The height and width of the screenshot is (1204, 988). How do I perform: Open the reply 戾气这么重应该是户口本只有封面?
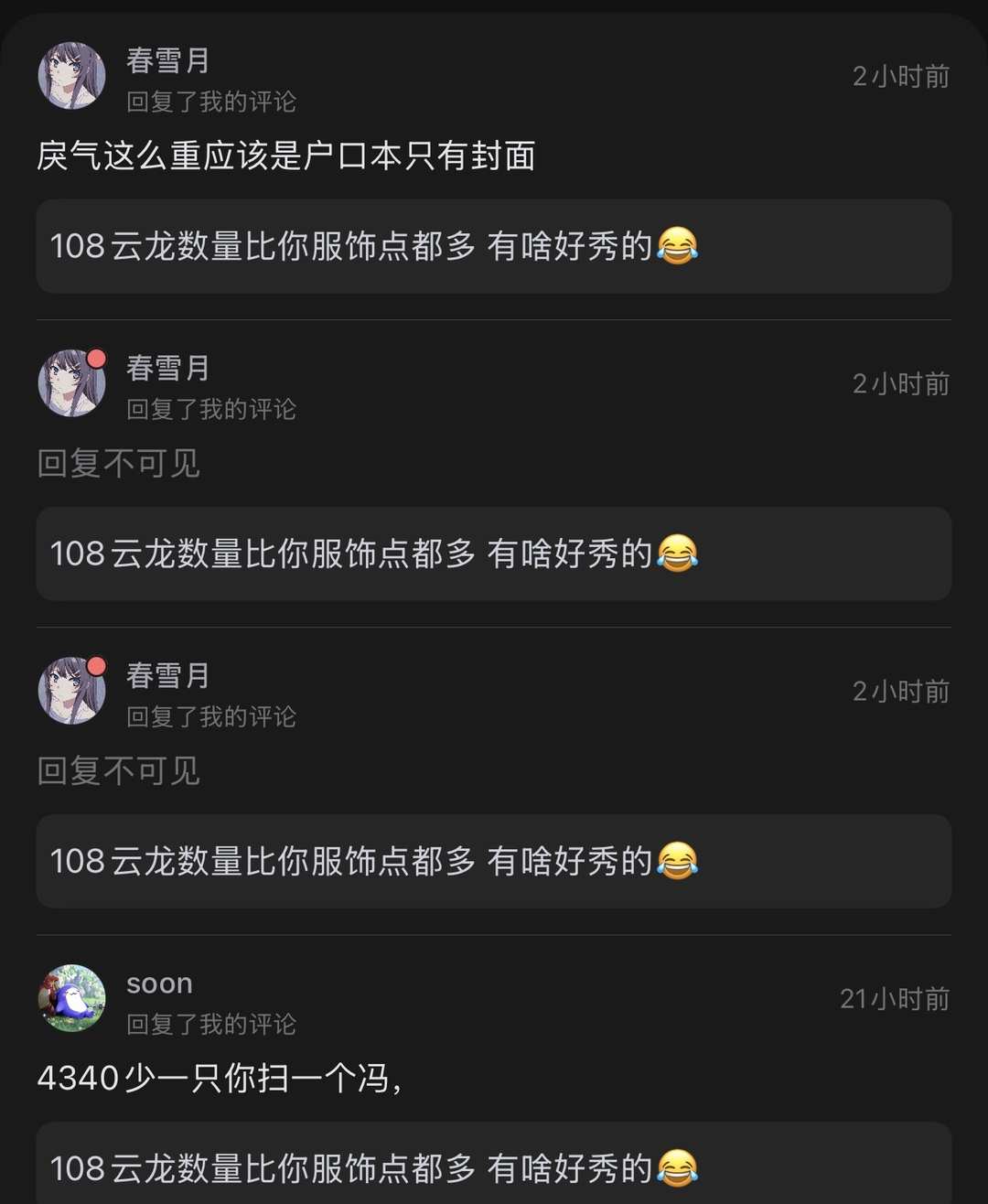pos(287,156)
